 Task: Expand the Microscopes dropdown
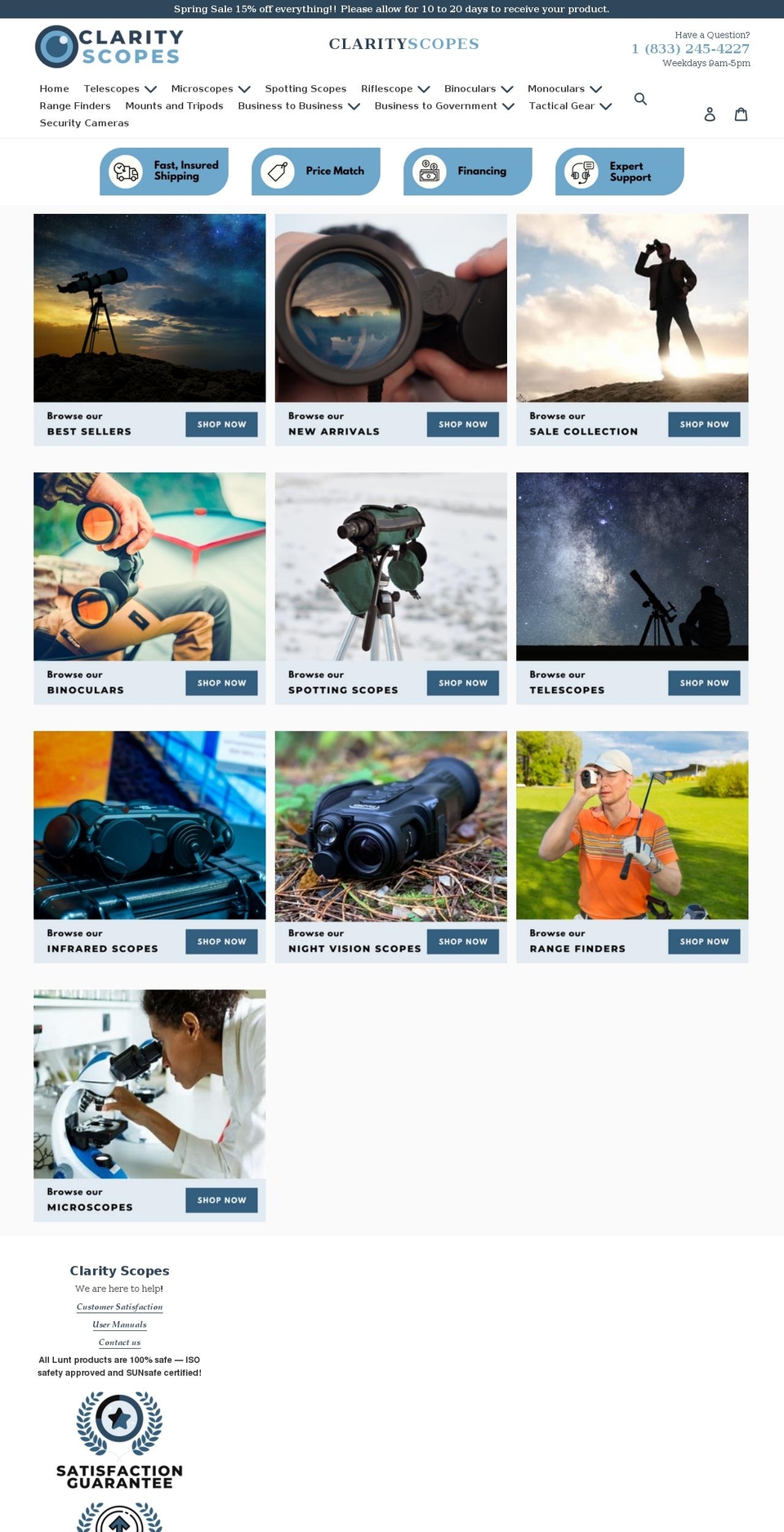tap(210, 89)
